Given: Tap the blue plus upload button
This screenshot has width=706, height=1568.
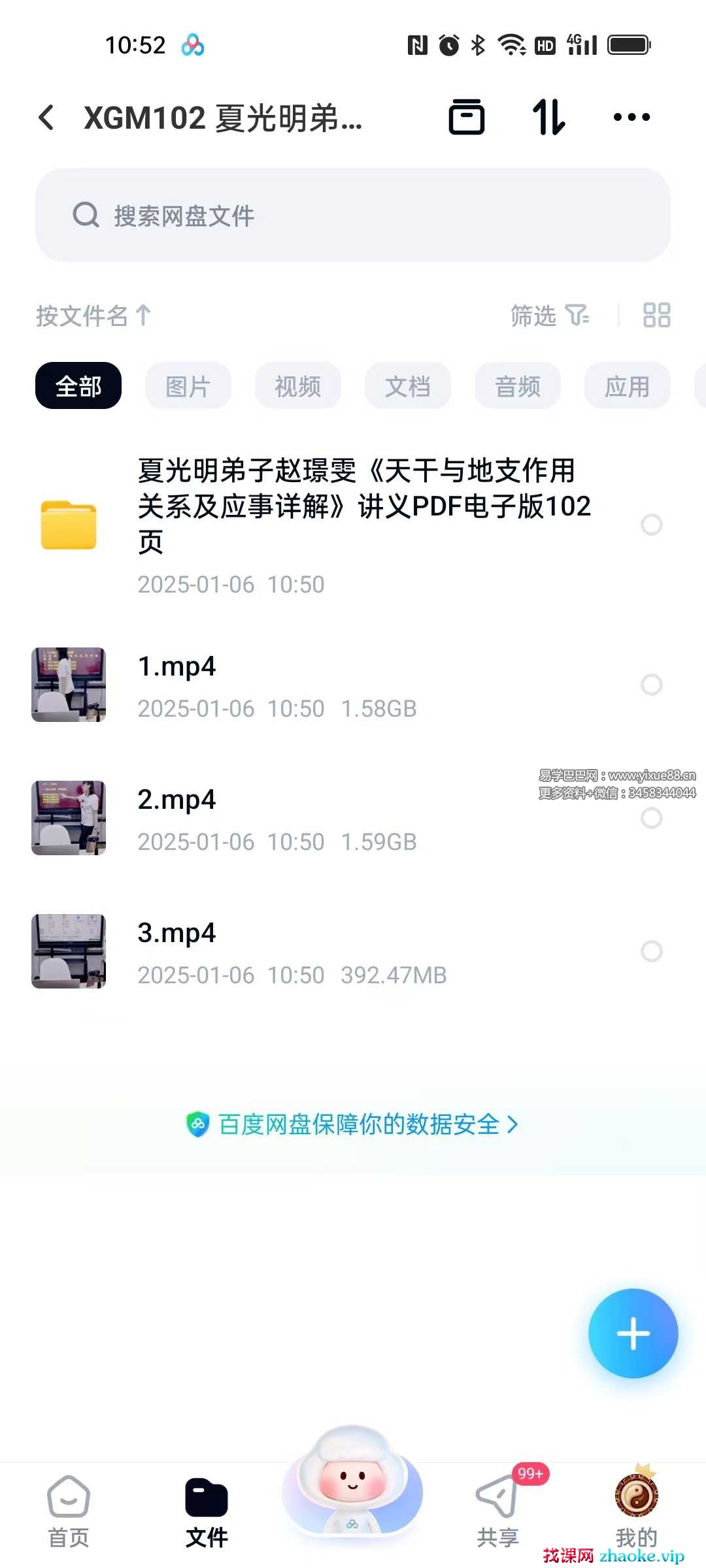Looking at the screenshot, I should [633, 1334].
